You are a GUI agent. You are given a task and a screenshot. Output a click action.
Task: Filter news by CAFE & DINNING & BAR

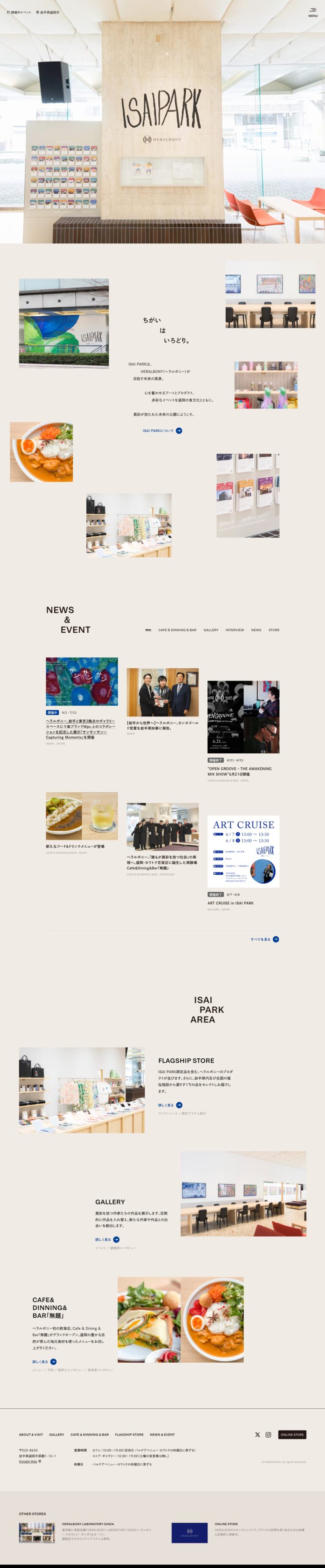click(x=177, y=630)
